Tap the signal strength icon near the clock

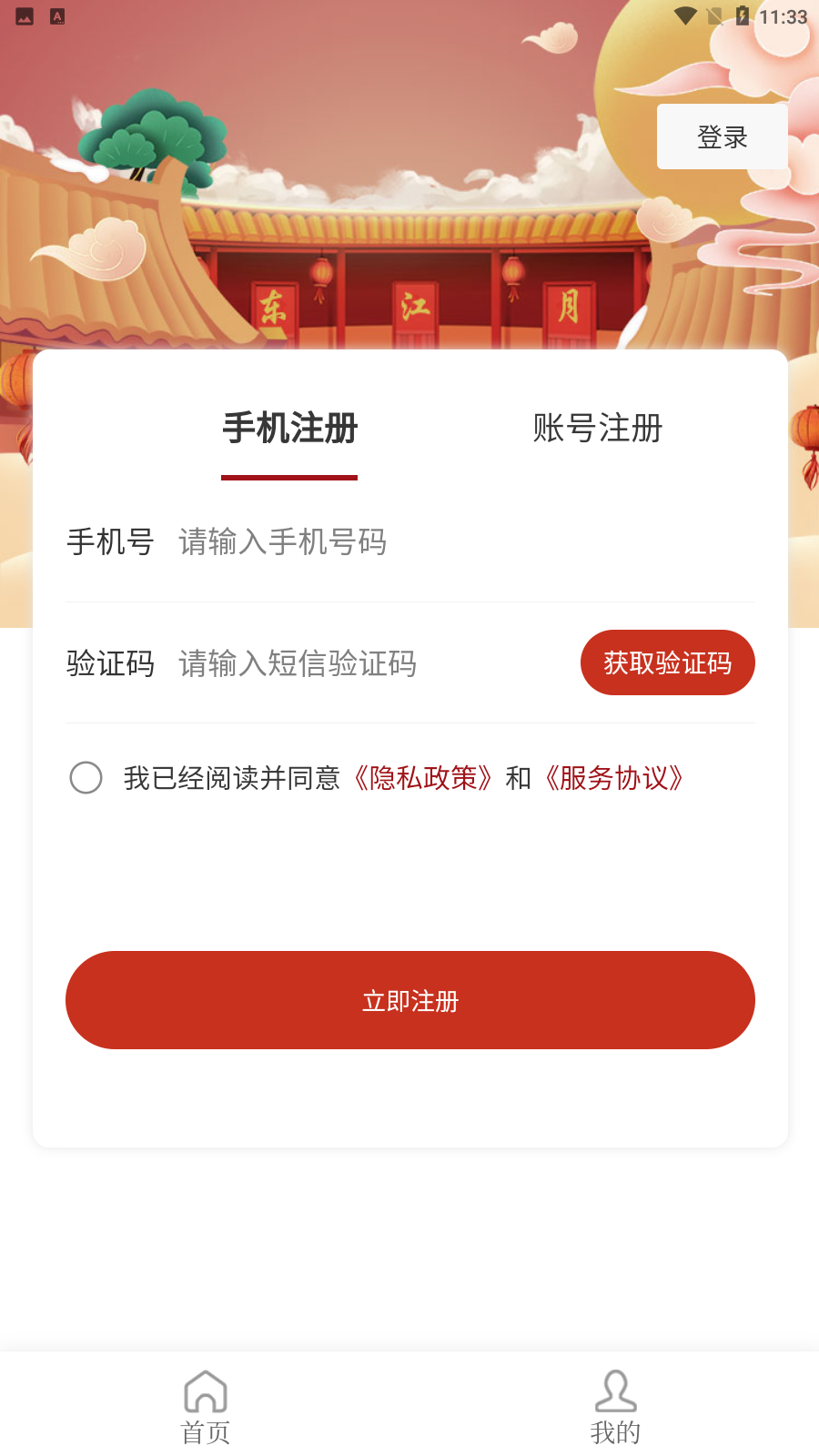tap(713, 15)
